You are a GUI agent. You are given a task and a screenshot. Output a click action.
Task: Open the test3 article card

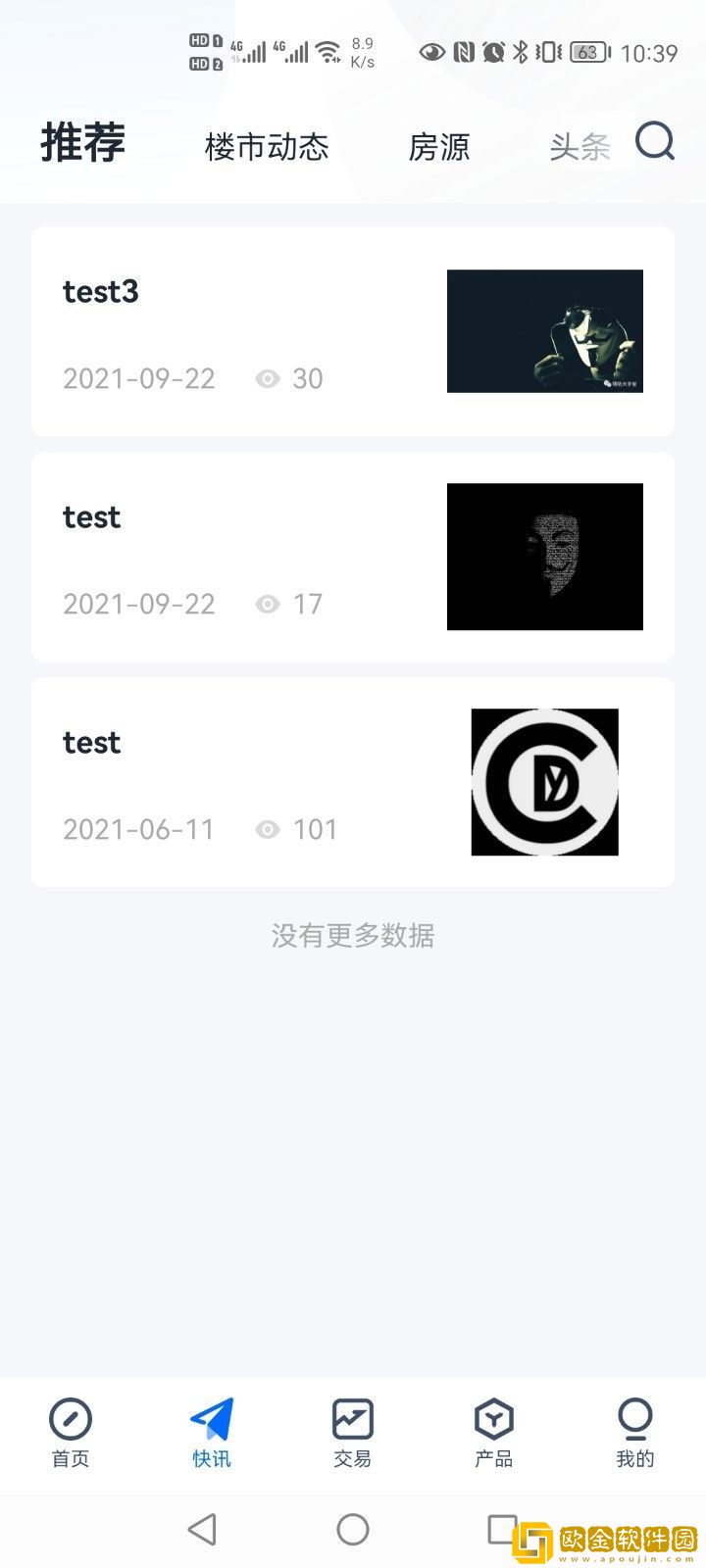tap(353, 331)
